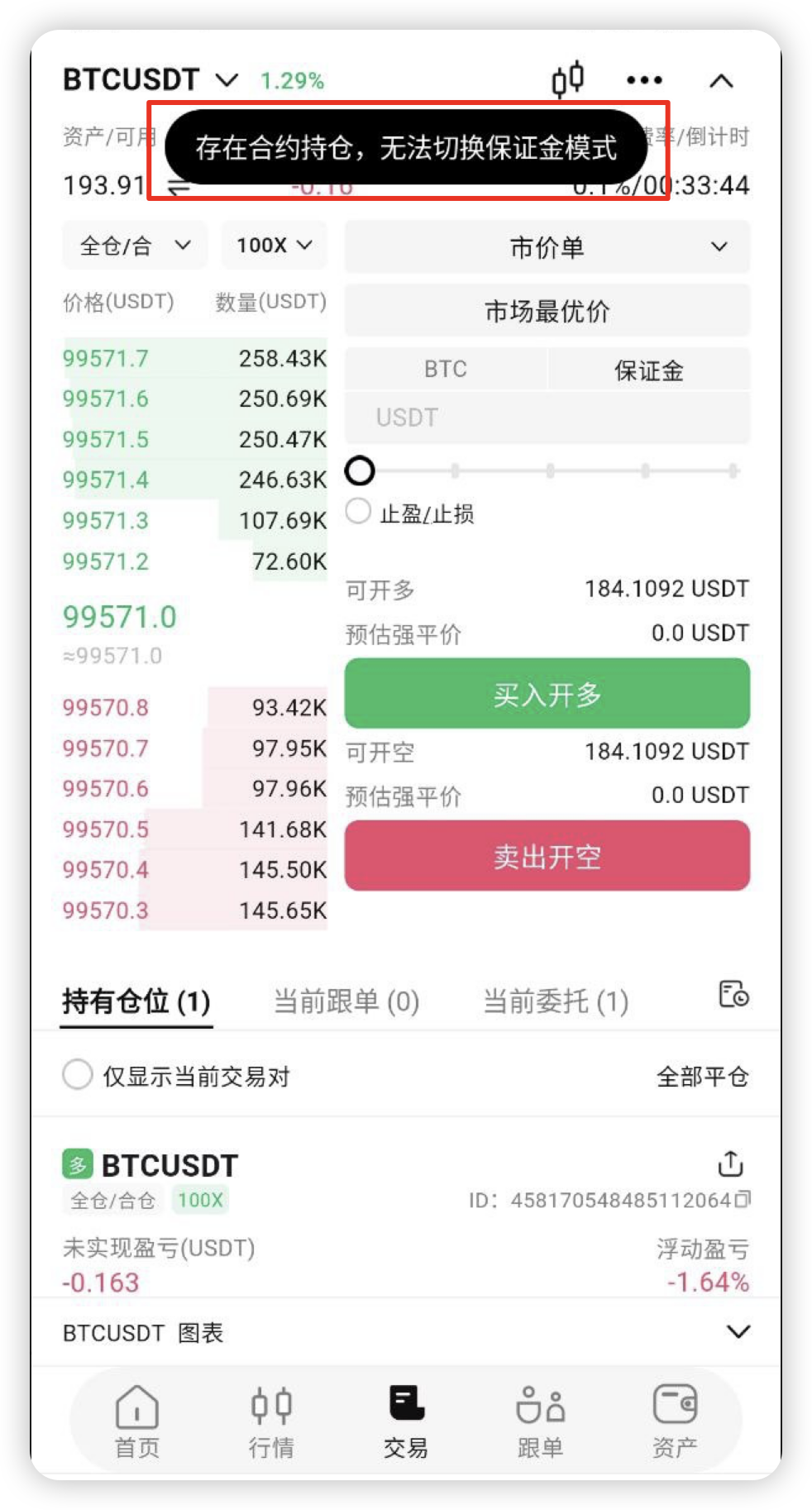Share the BTCUSDT position
812x1510 pixels.
731,1164
